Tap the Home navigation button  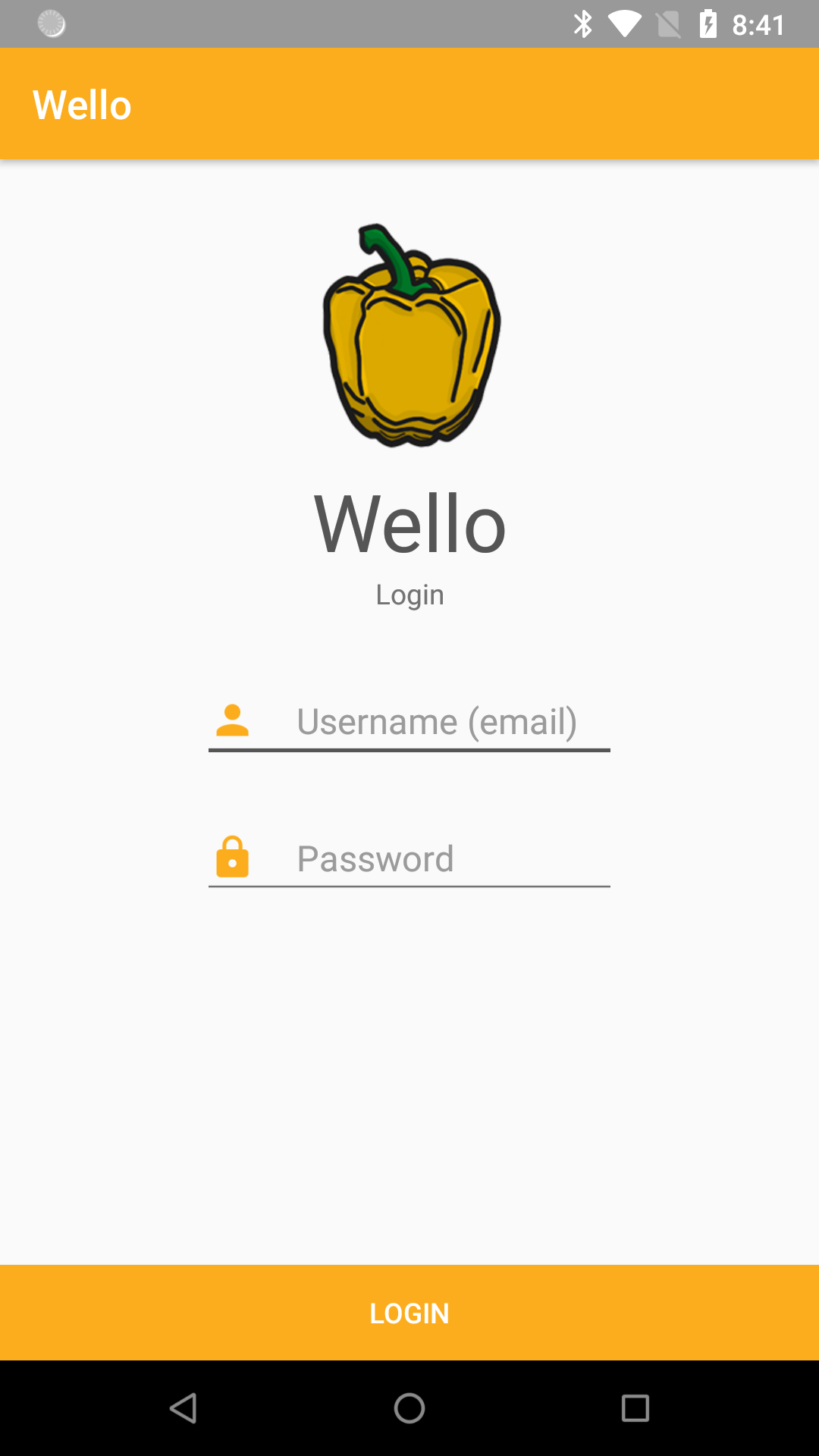click(x=409, y=1407)
